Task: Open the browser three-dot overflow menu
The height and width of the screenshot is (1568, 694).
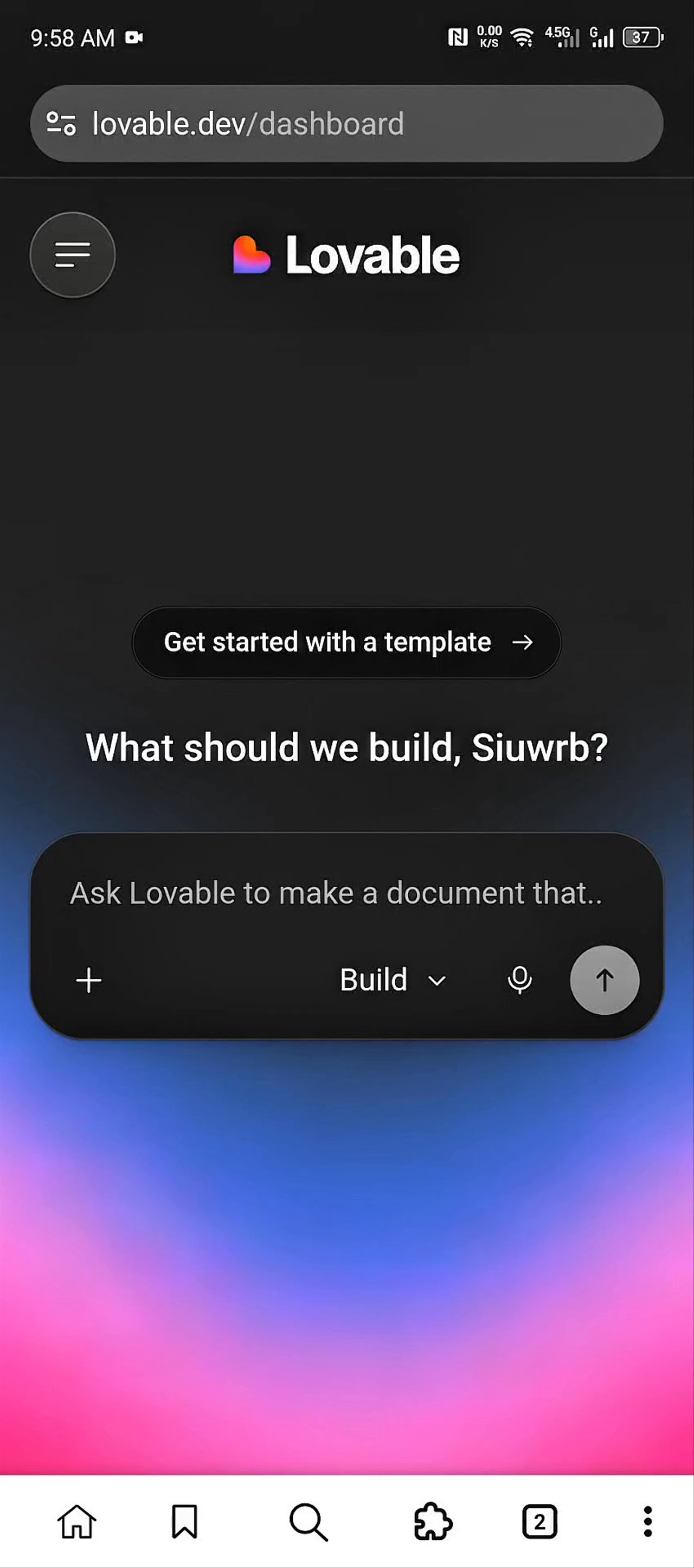Action: pos(648,1522)
